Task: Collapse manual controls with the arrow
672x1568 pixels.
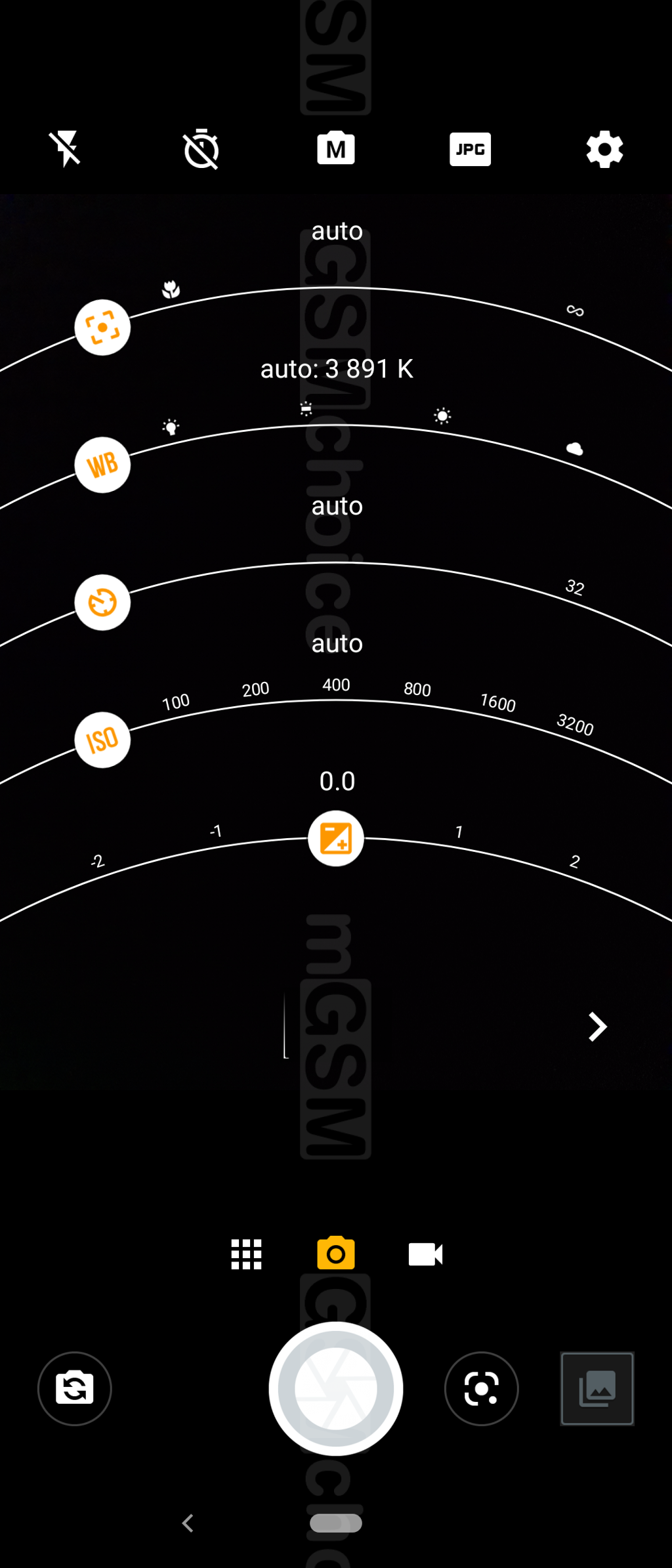Action: click(x=597, y=1027)
